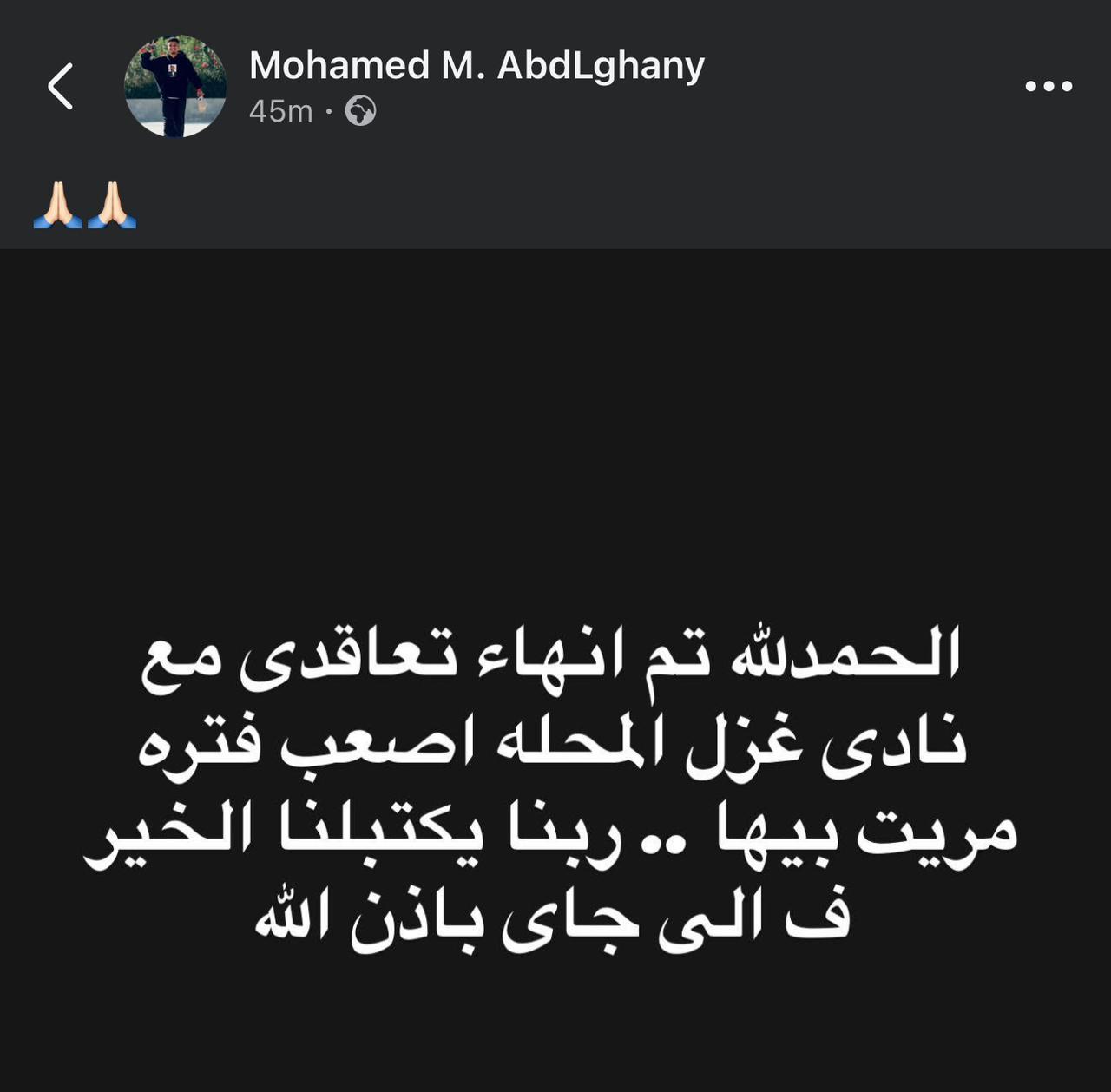Go back using the arrow icon

click(x=61, y=86)
